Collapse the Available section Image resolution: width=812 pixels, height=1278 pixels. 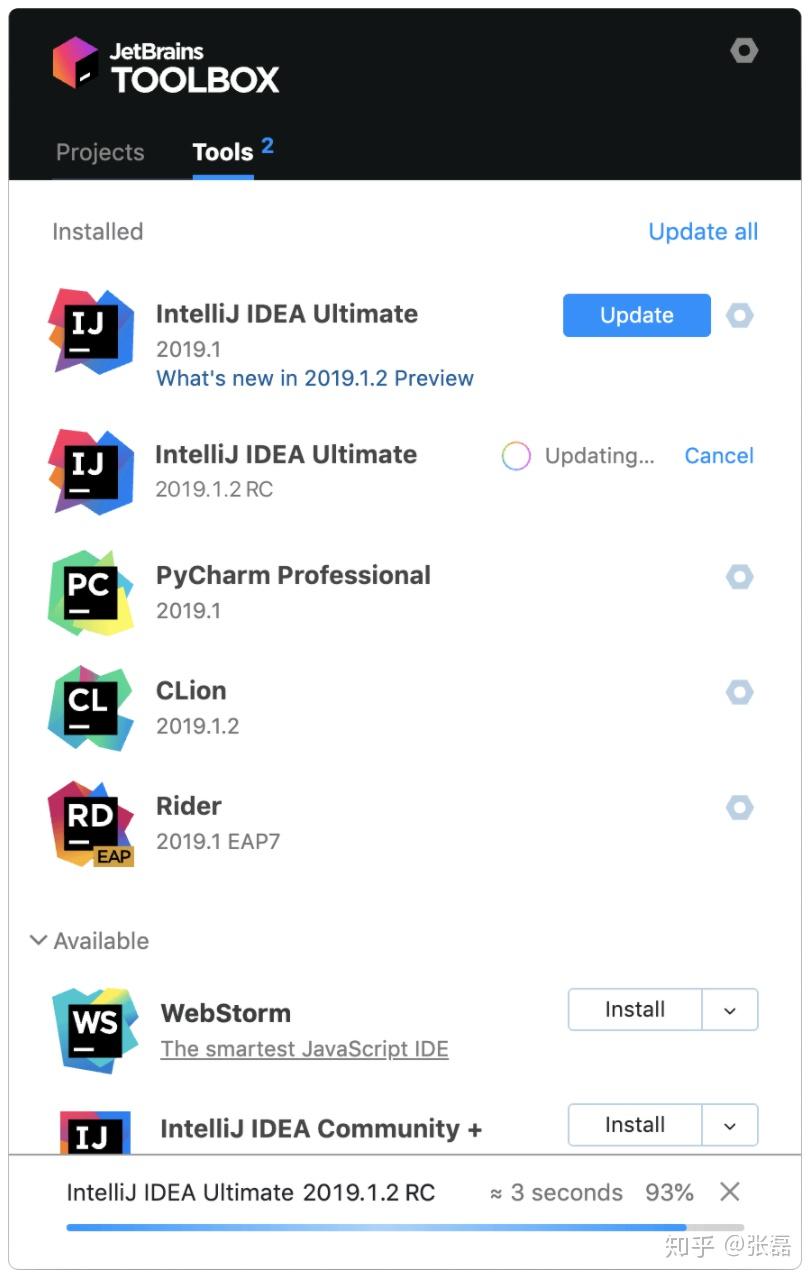pos(89,941)
